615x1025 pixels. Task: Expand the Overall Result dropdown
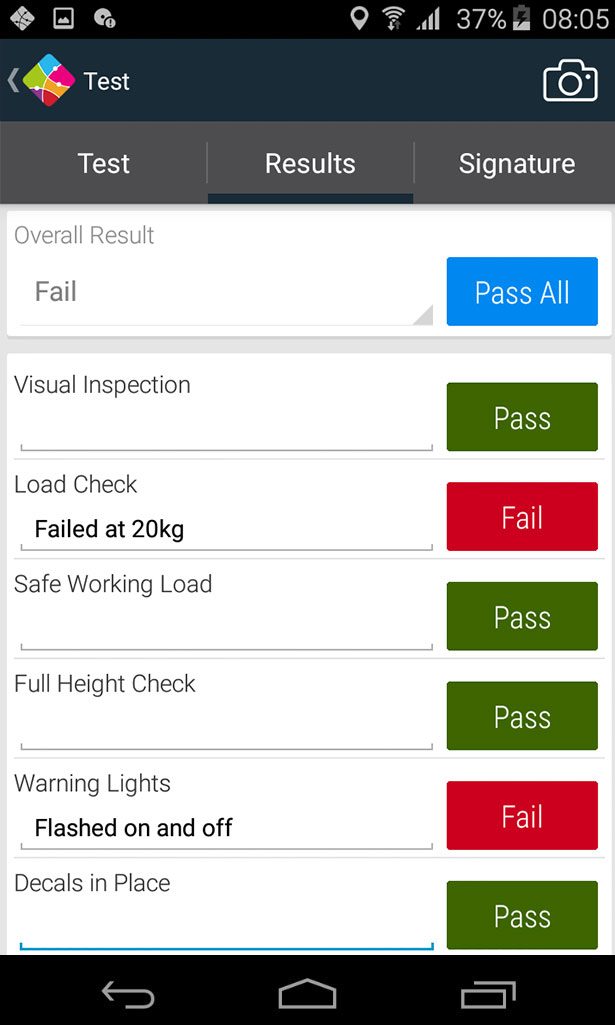tap(226, 293)
